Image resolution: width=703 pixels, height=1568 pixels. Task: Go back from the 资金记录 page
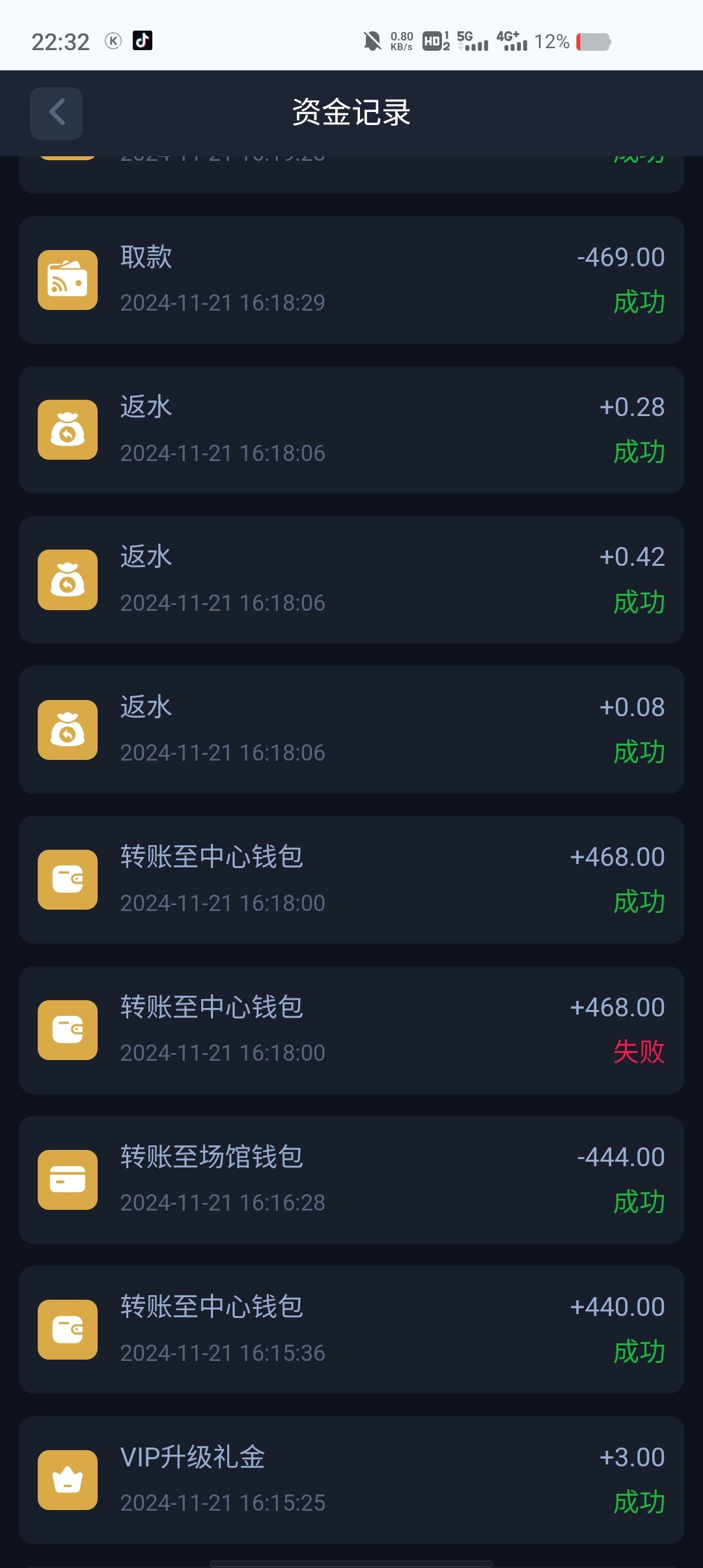[57, 113]
